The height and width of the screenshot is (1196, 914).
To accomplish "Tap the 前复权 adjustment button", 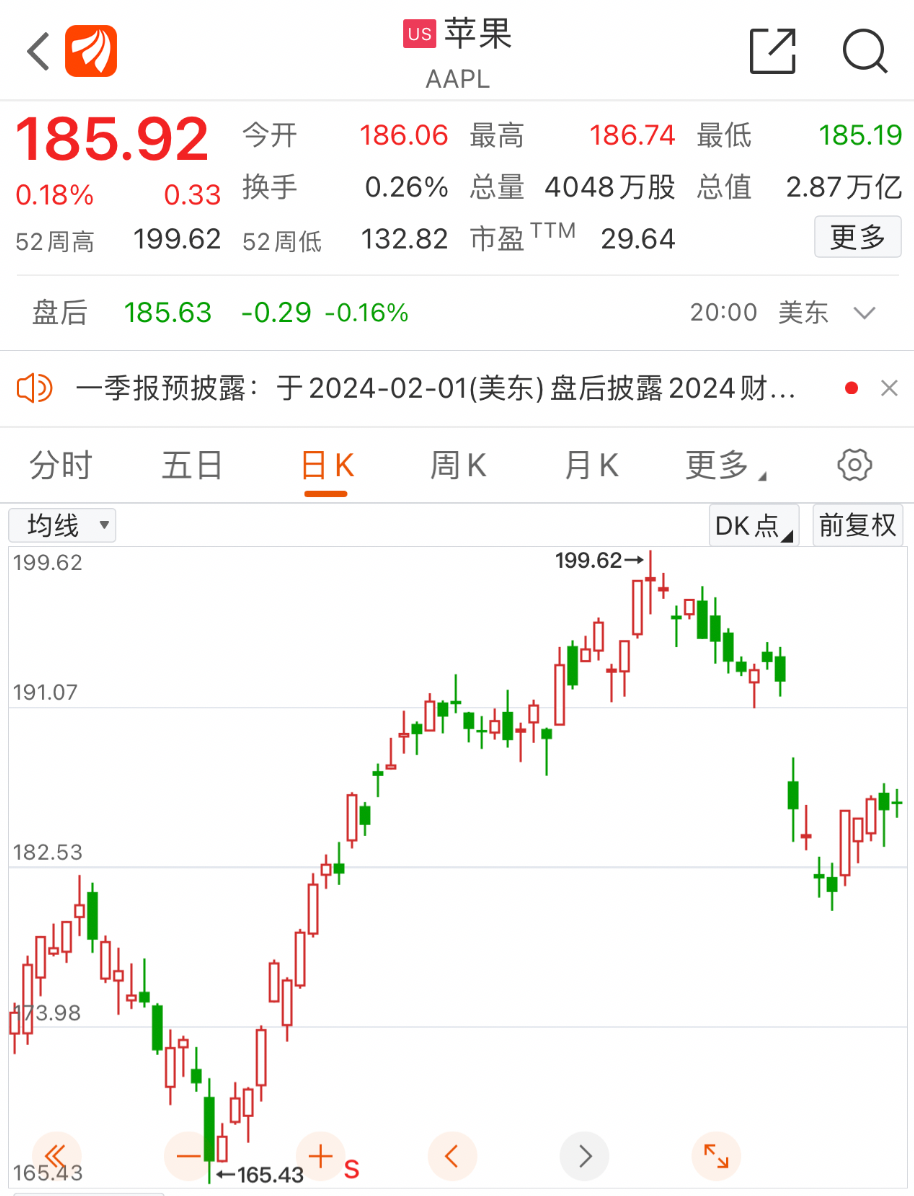I will point(857,525).
